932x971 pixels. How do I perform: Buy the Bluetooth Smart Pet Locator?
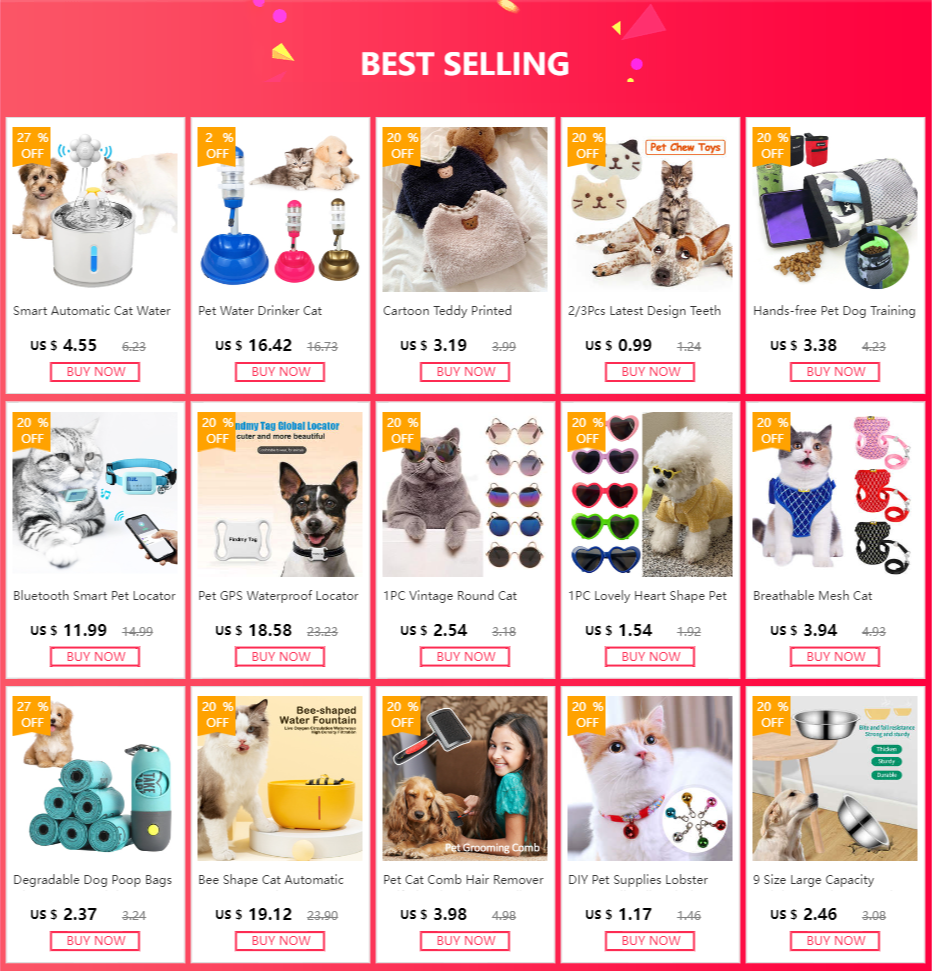click(x=95, y=656)
